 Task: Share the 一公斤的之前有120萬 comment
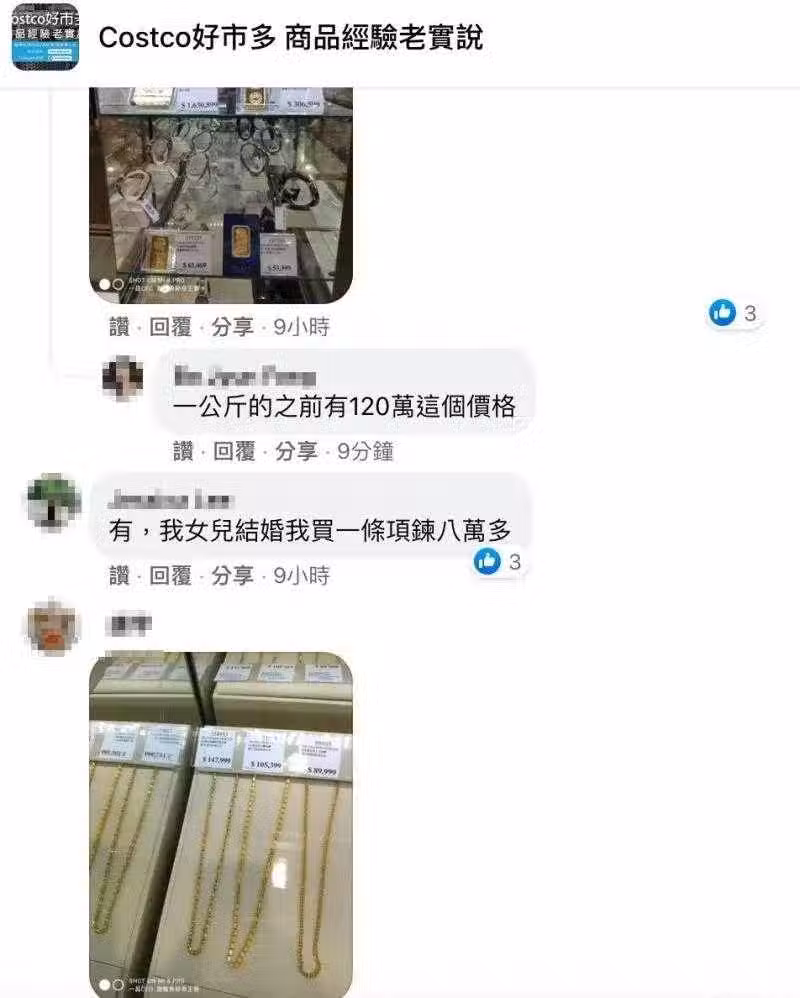(x=296, y=451)
